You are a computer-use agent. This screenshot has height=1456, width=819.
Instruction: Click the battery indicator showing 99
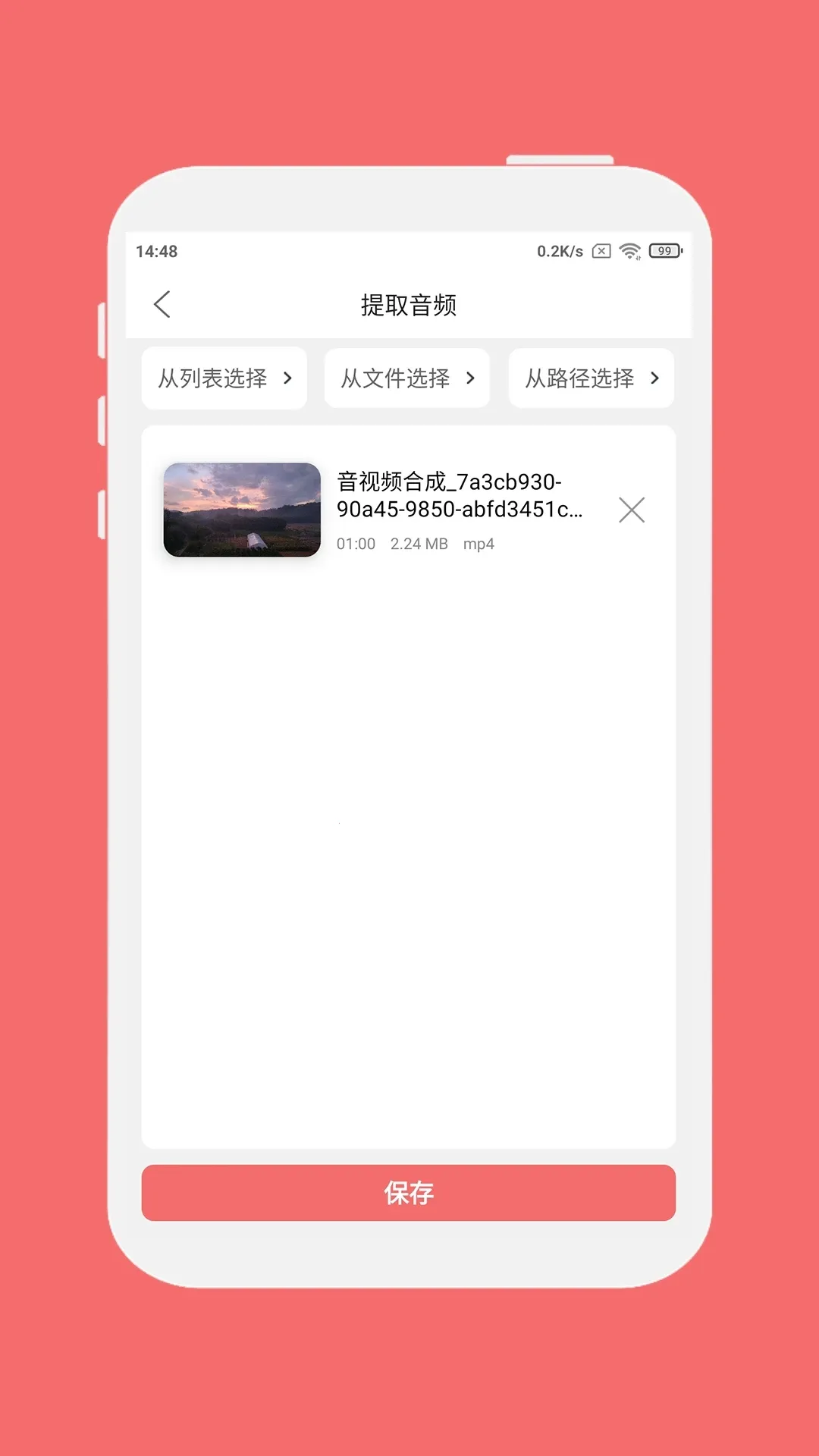click(664, 249)
